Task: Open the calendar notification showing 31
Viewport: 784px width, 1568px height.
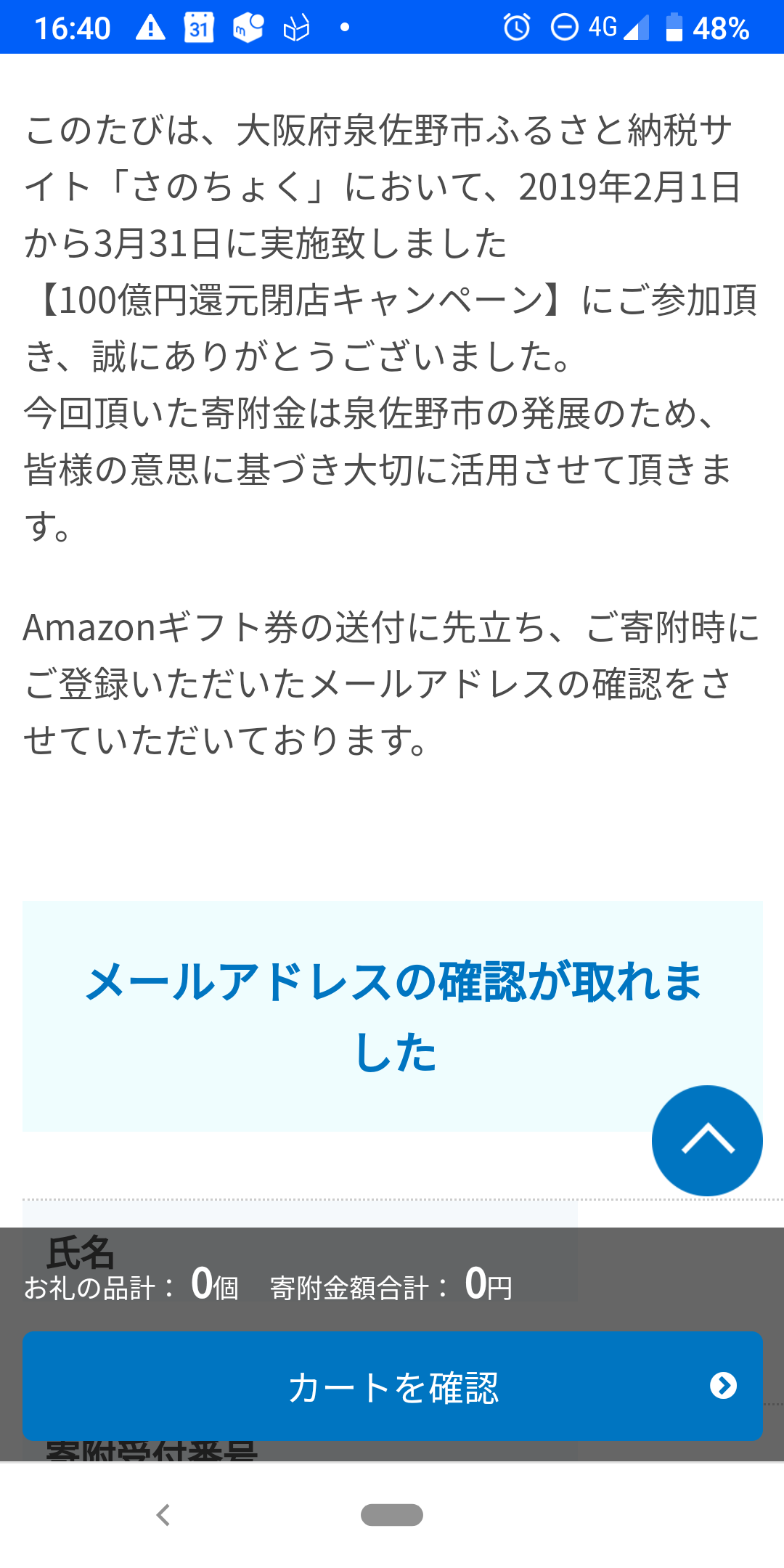Action: [x=197, y=28]
